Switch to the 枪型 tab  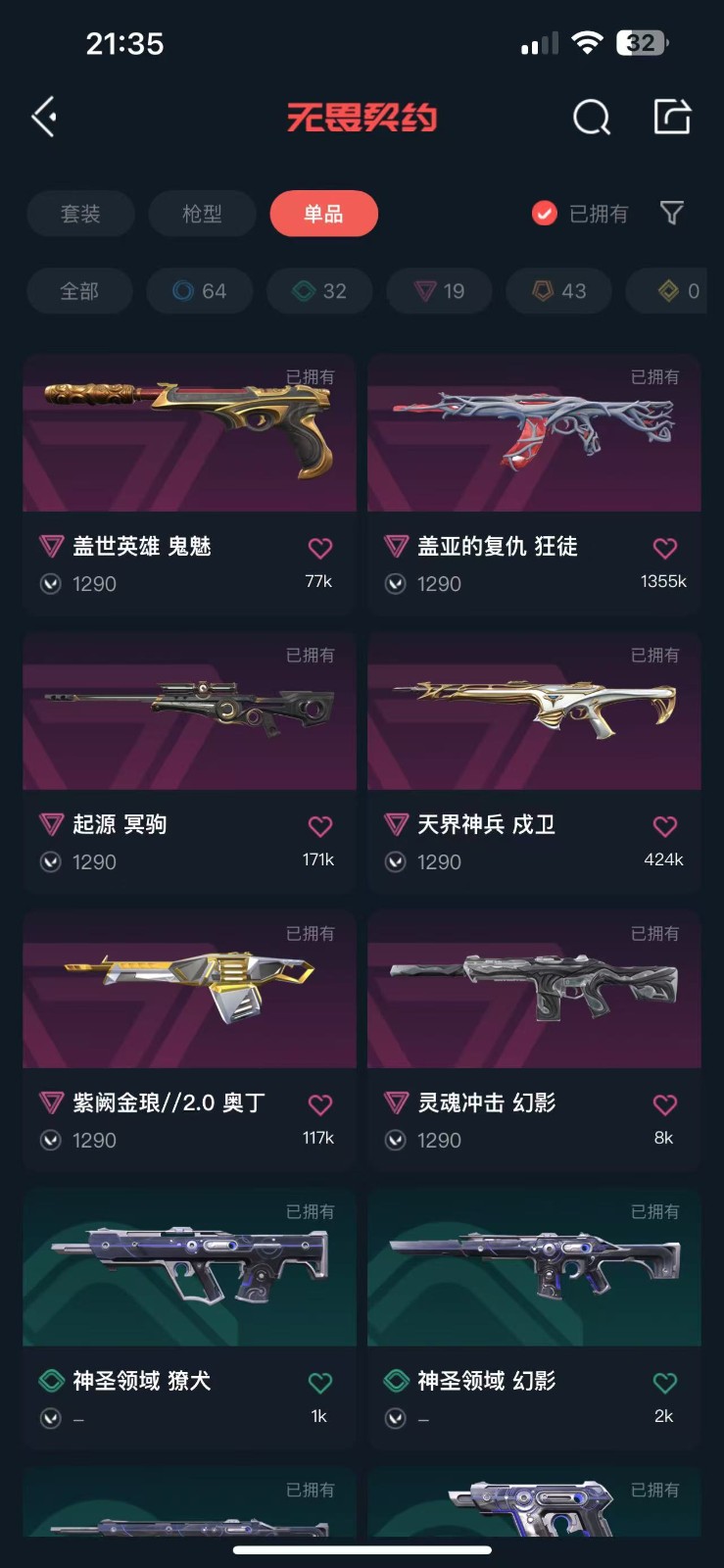pyautogui.click(x=202, y=214)
